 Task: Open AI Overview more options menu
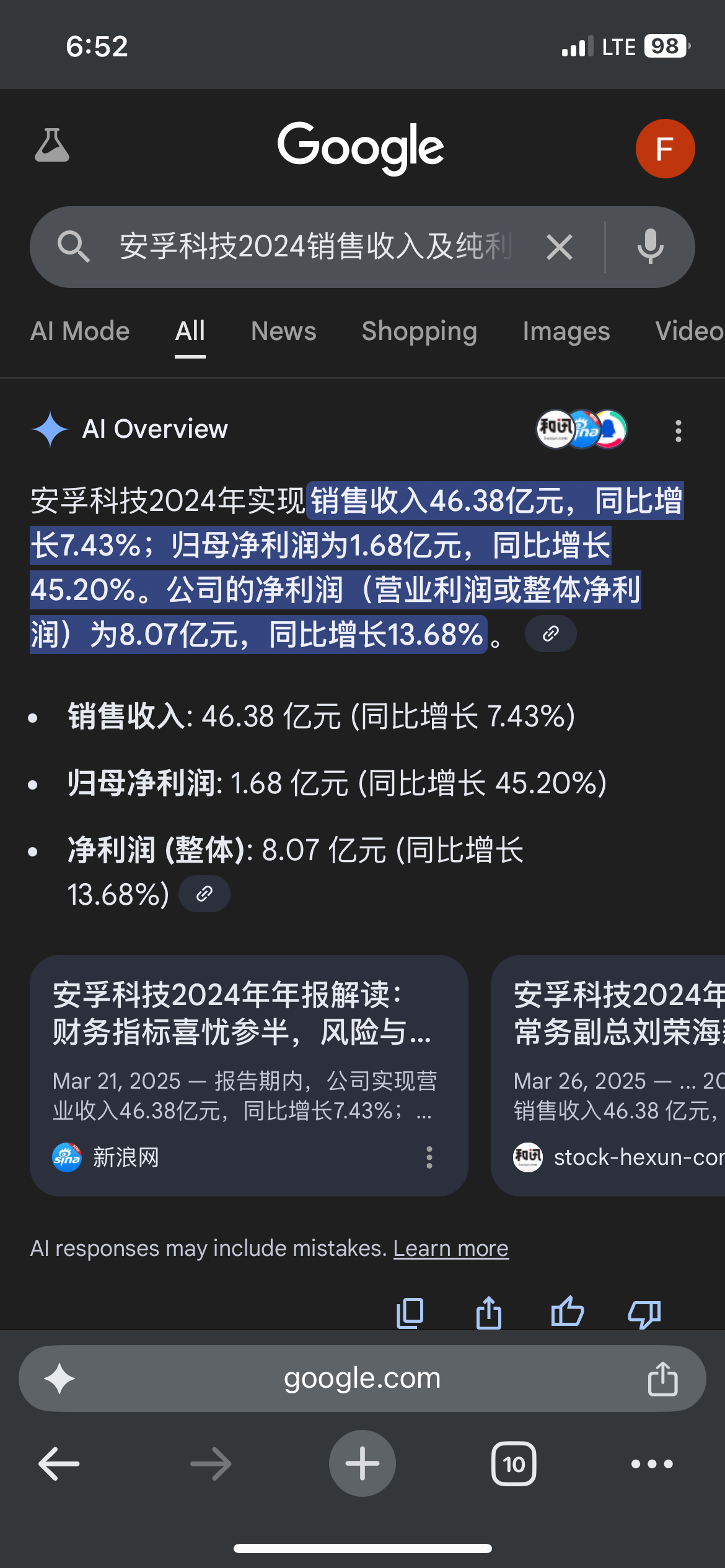pyautogui.click(x=679, y=430)
